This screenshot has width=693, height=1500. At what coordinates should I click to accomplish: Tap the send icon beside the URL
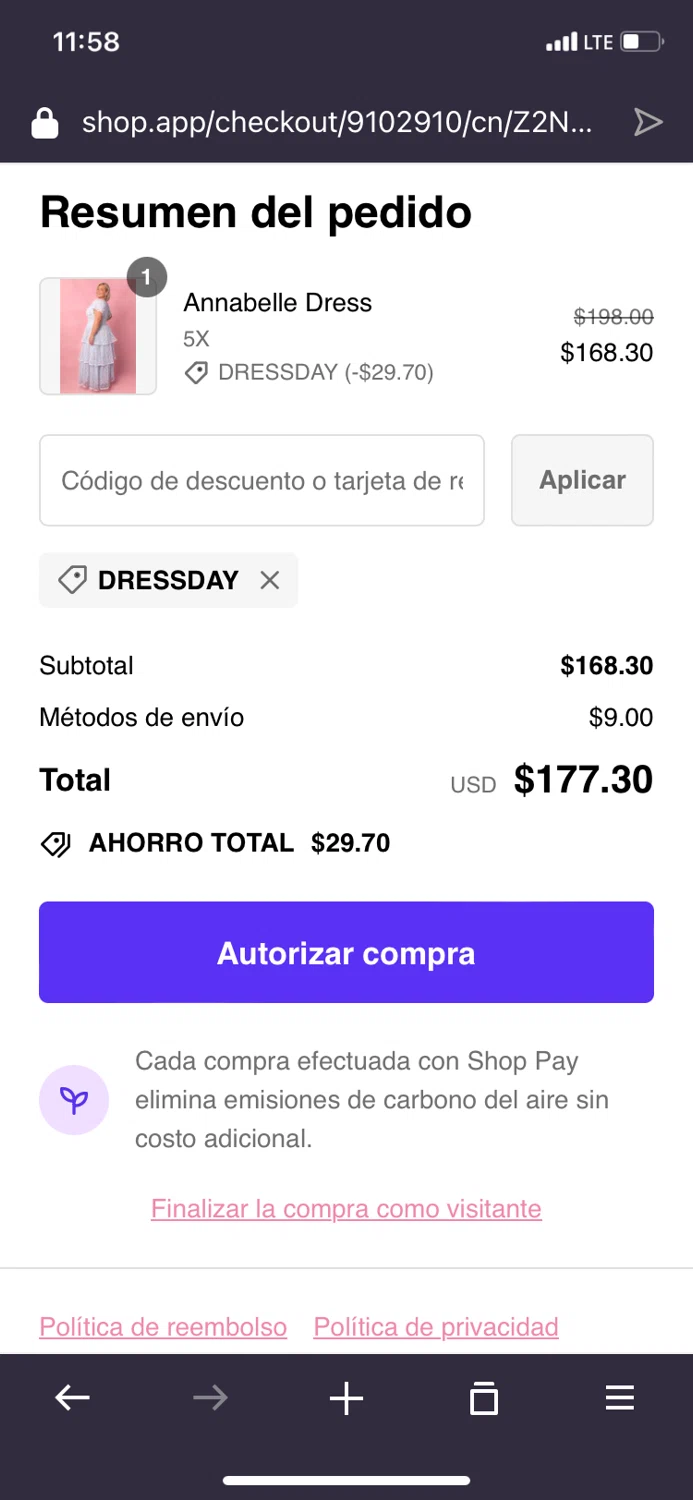click(x=648, y=123)
